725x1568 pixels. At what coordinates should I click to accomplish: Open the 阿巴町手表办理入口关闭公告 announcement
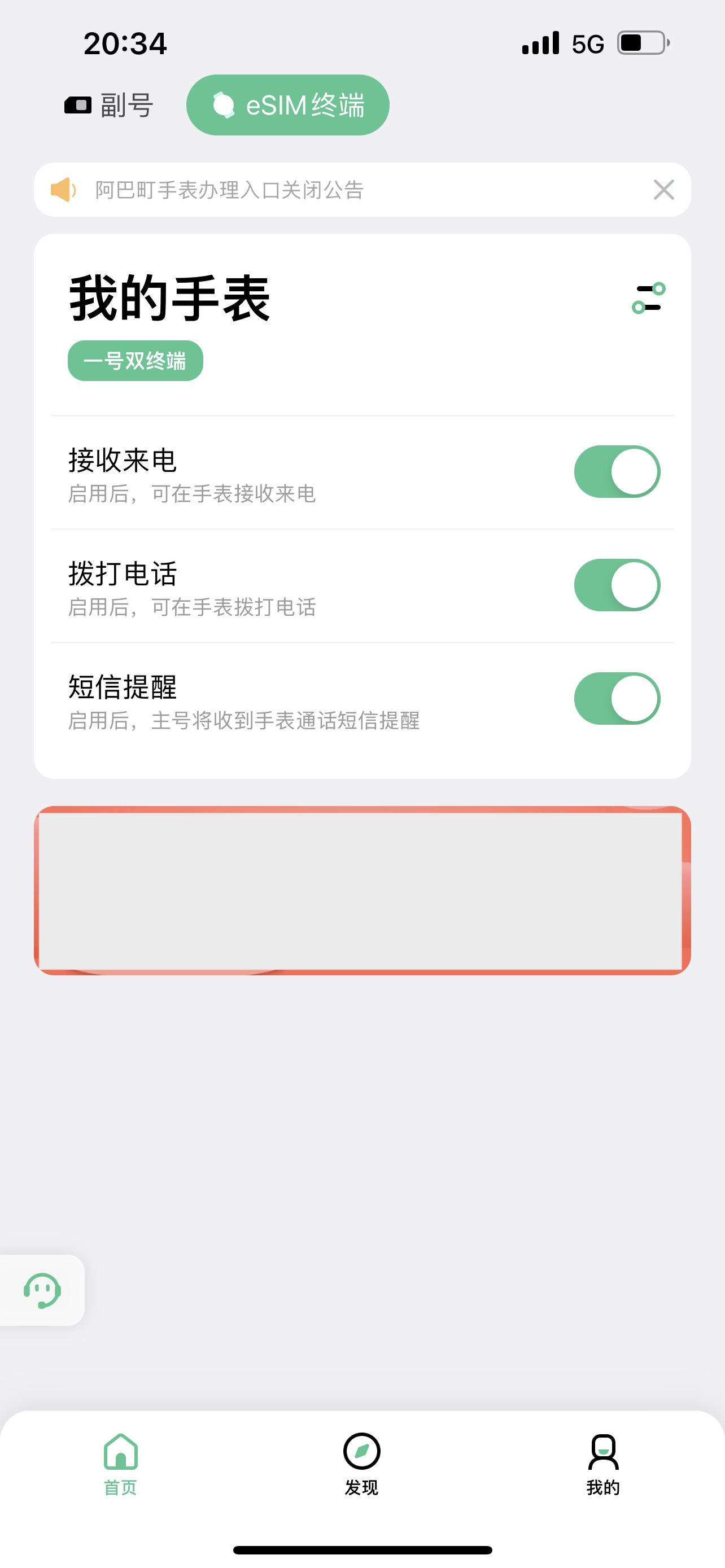click(x=229, y=190)
